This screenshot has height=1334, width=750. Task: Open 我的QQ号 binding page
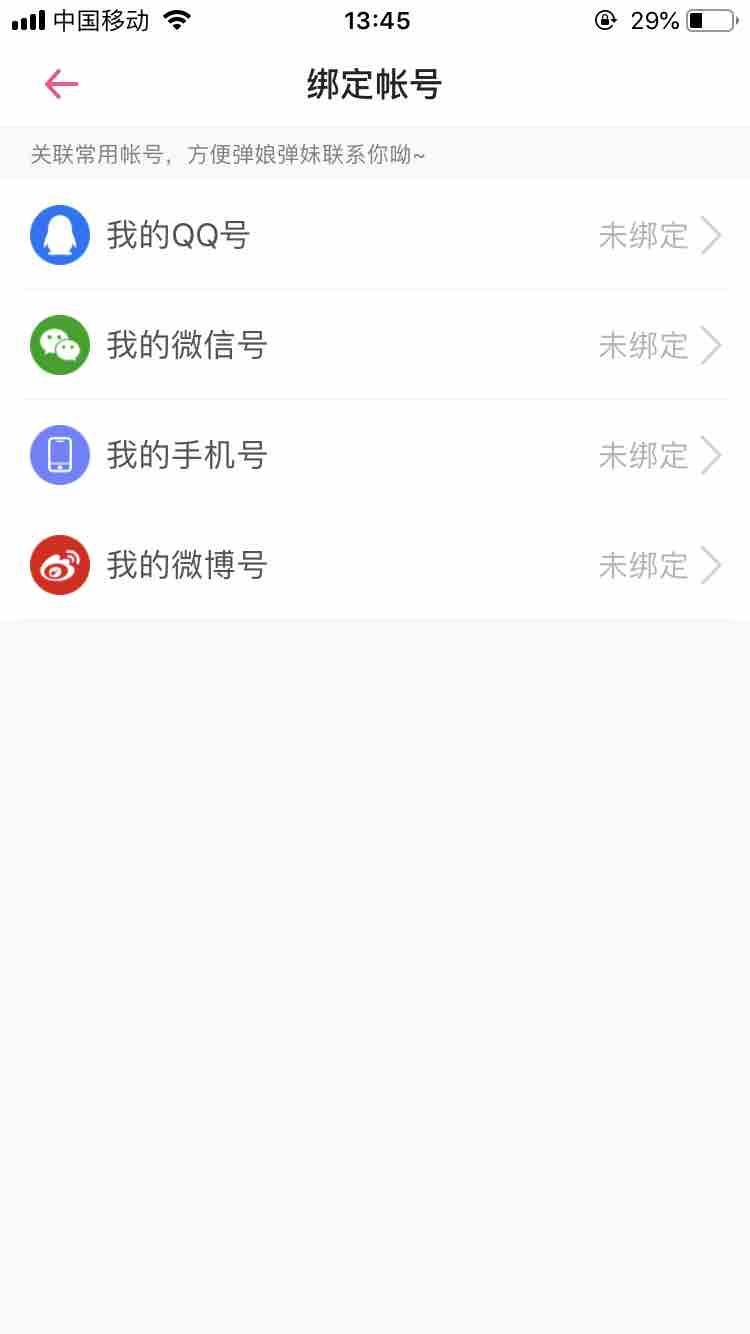pyautogui.click(x=375, y=235)
